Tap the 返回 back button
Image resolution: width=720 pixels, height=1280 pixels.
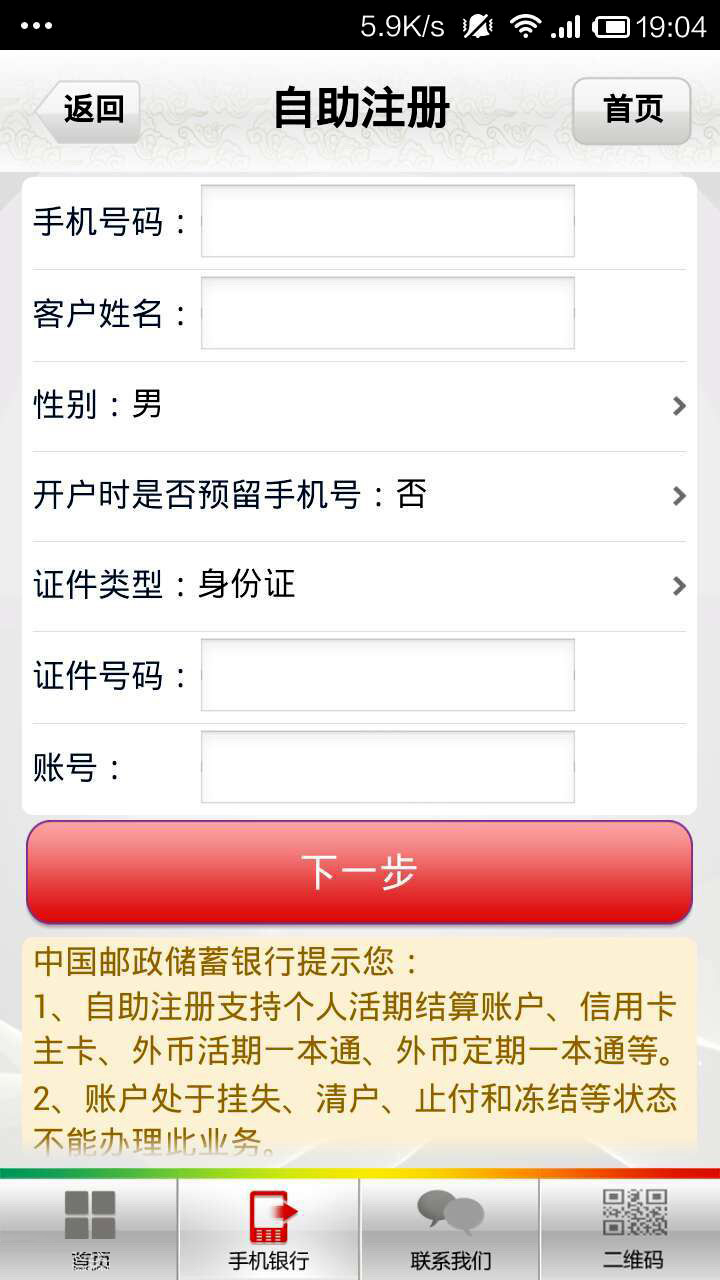pyautogui.click(x=88, y=110)
